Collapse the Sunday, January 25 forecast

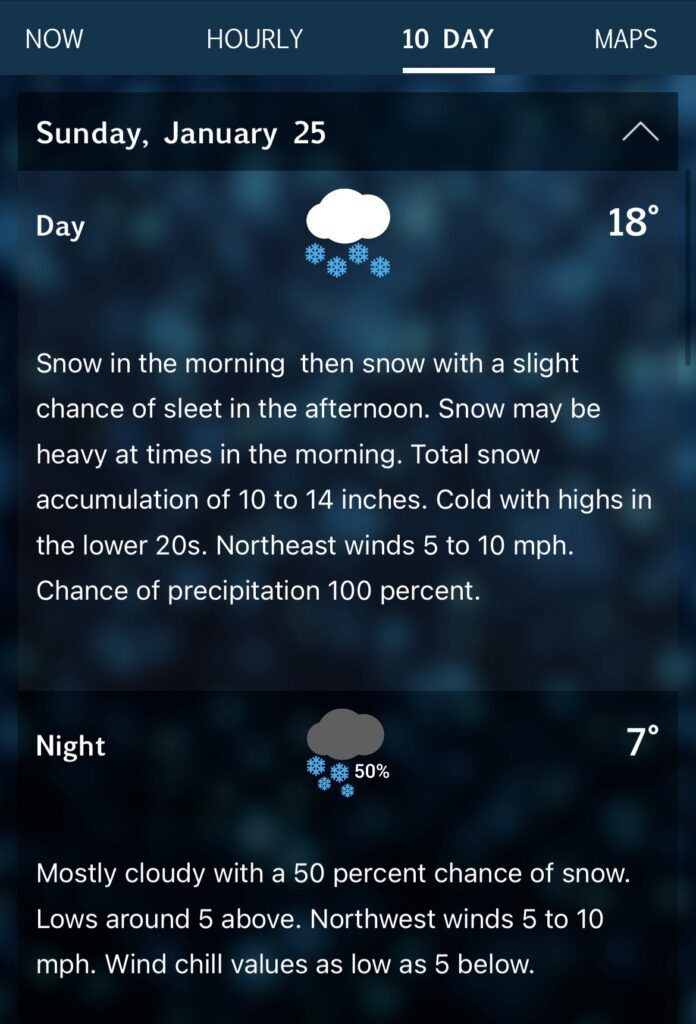pos(640,132)
